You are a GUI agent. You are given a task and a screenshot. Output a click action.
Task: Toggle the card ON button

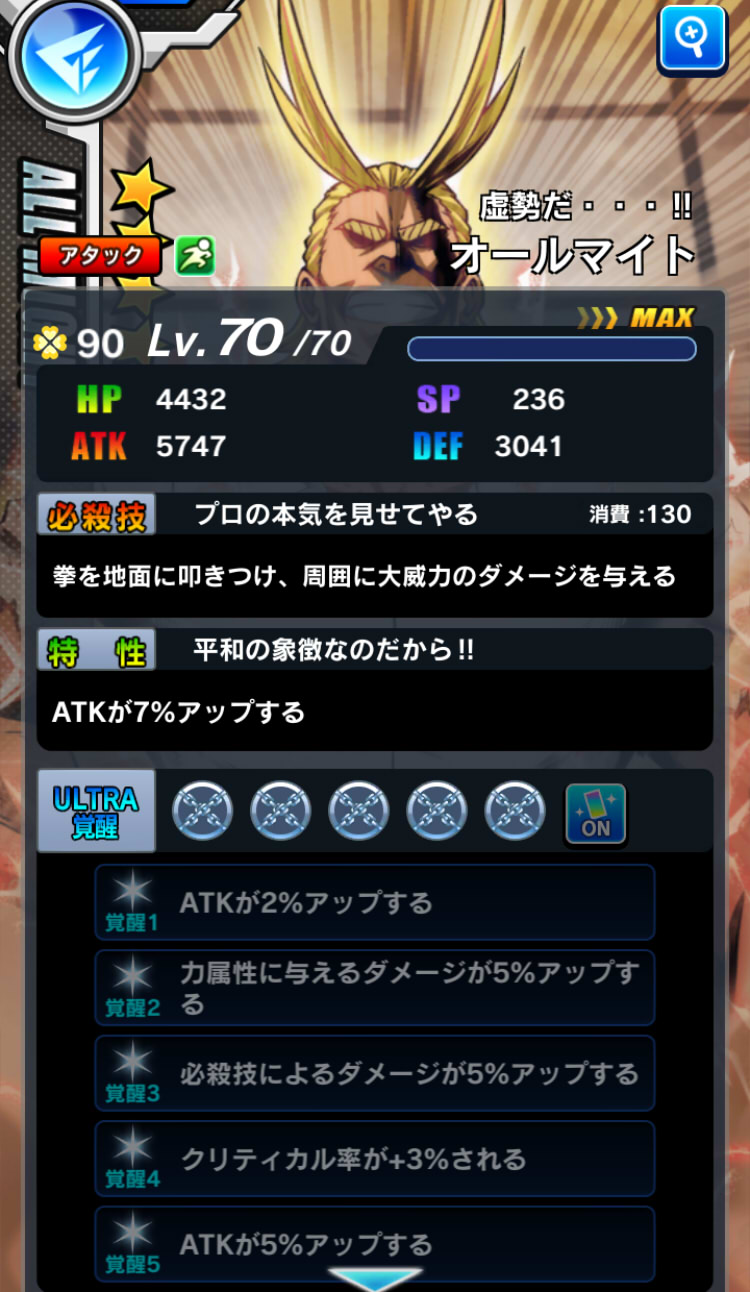tap(596, 813)
